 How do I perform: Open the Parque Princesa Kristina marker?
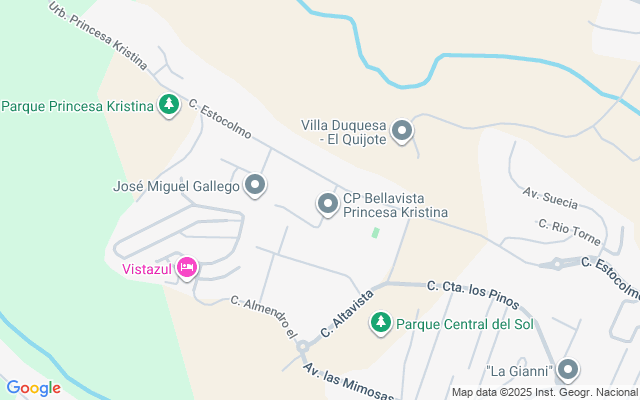169,105
